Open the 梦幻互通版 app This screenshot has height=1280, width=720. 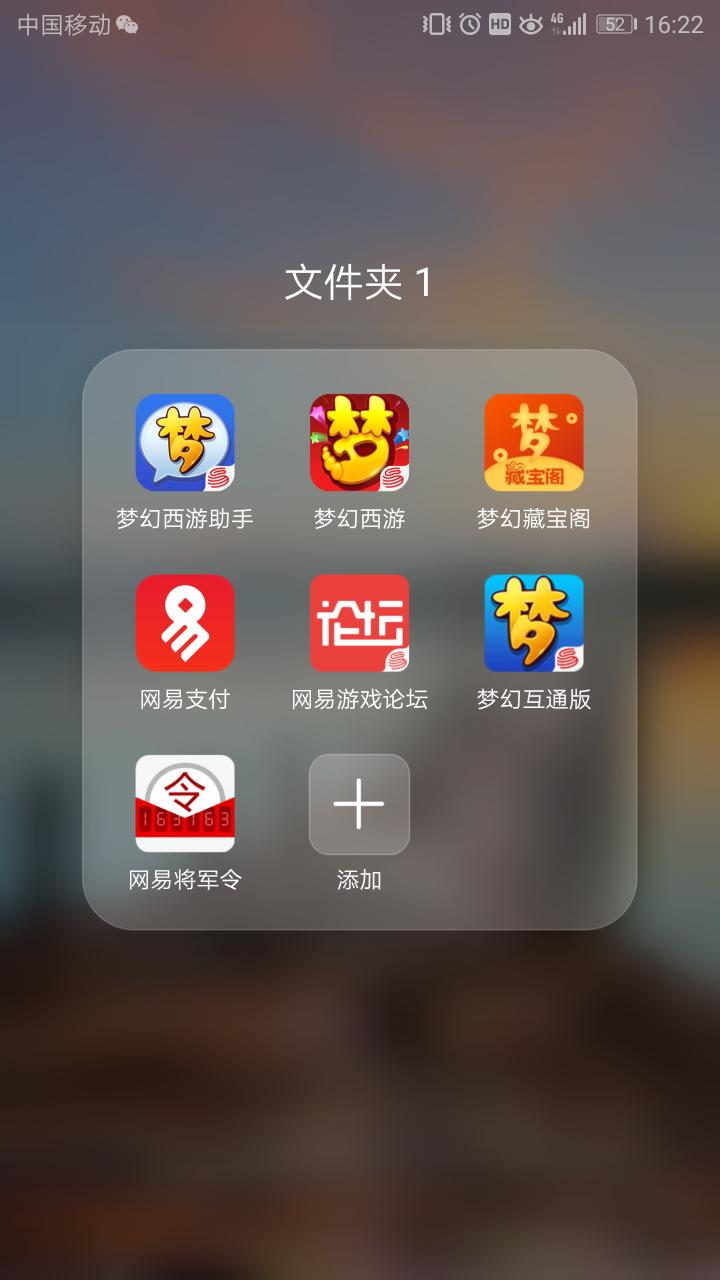point(534,623)
